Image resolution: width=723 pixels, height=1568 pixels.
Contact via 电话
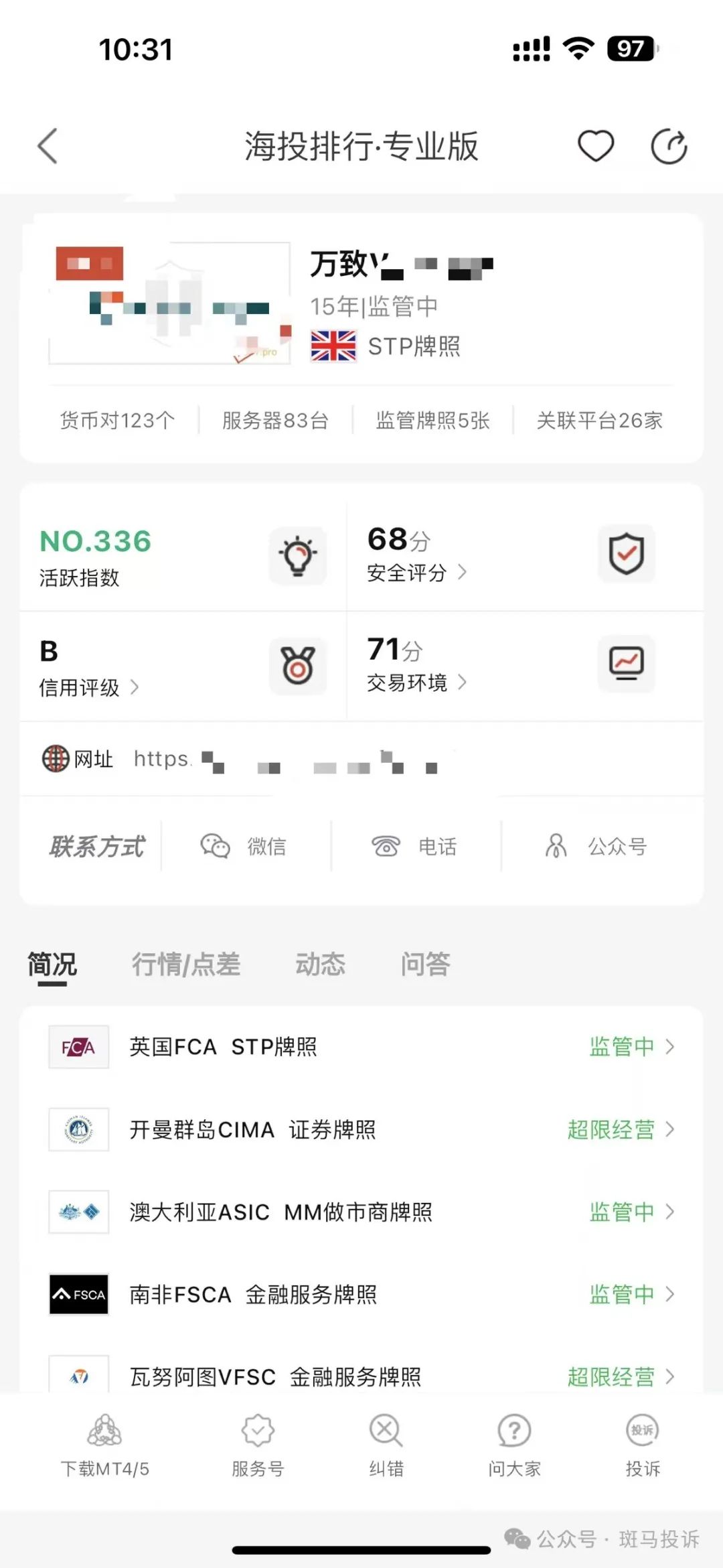click(415, 847)
